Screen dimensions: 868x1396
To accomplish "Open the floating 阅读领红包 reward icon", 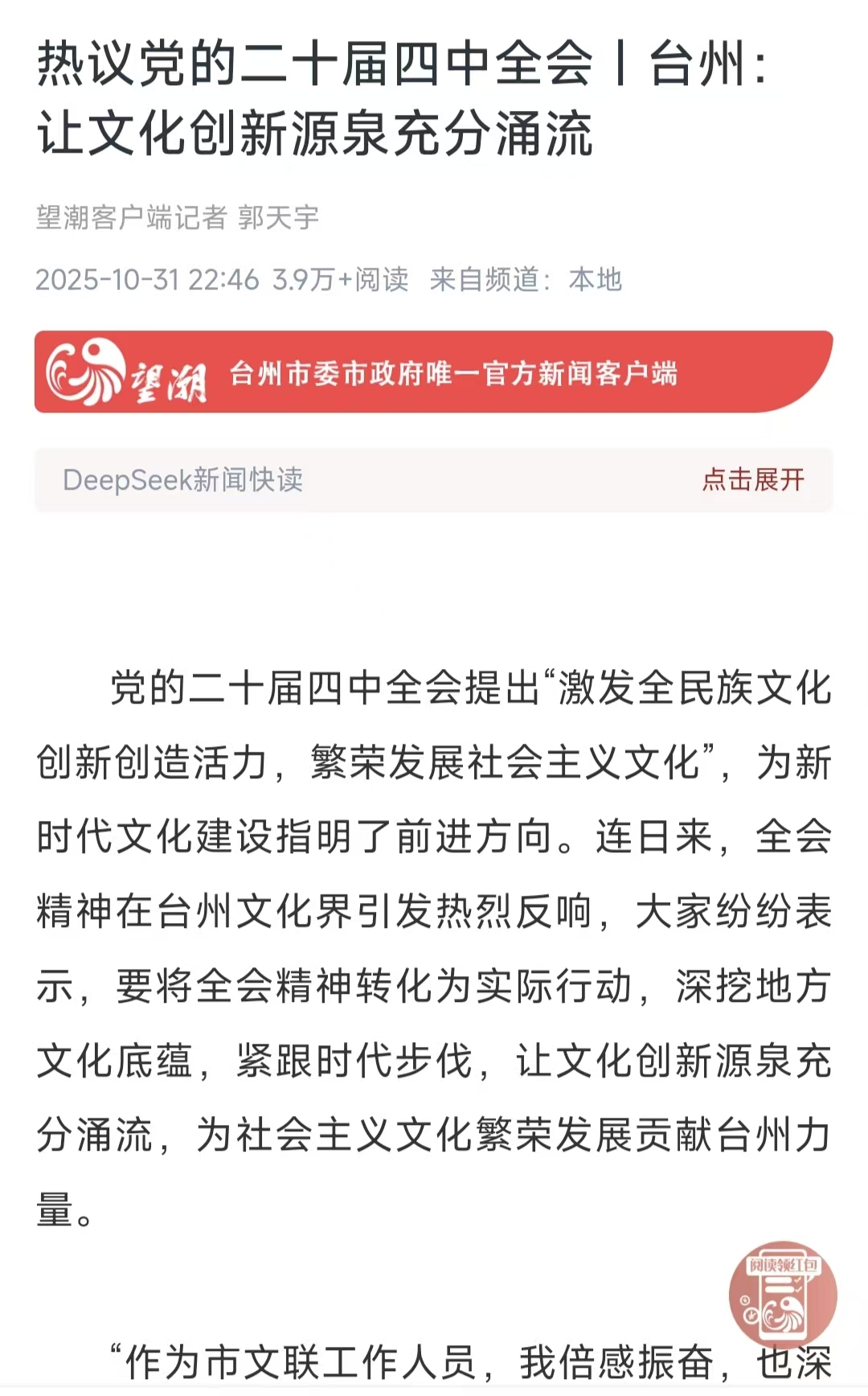I will 782,1294.
